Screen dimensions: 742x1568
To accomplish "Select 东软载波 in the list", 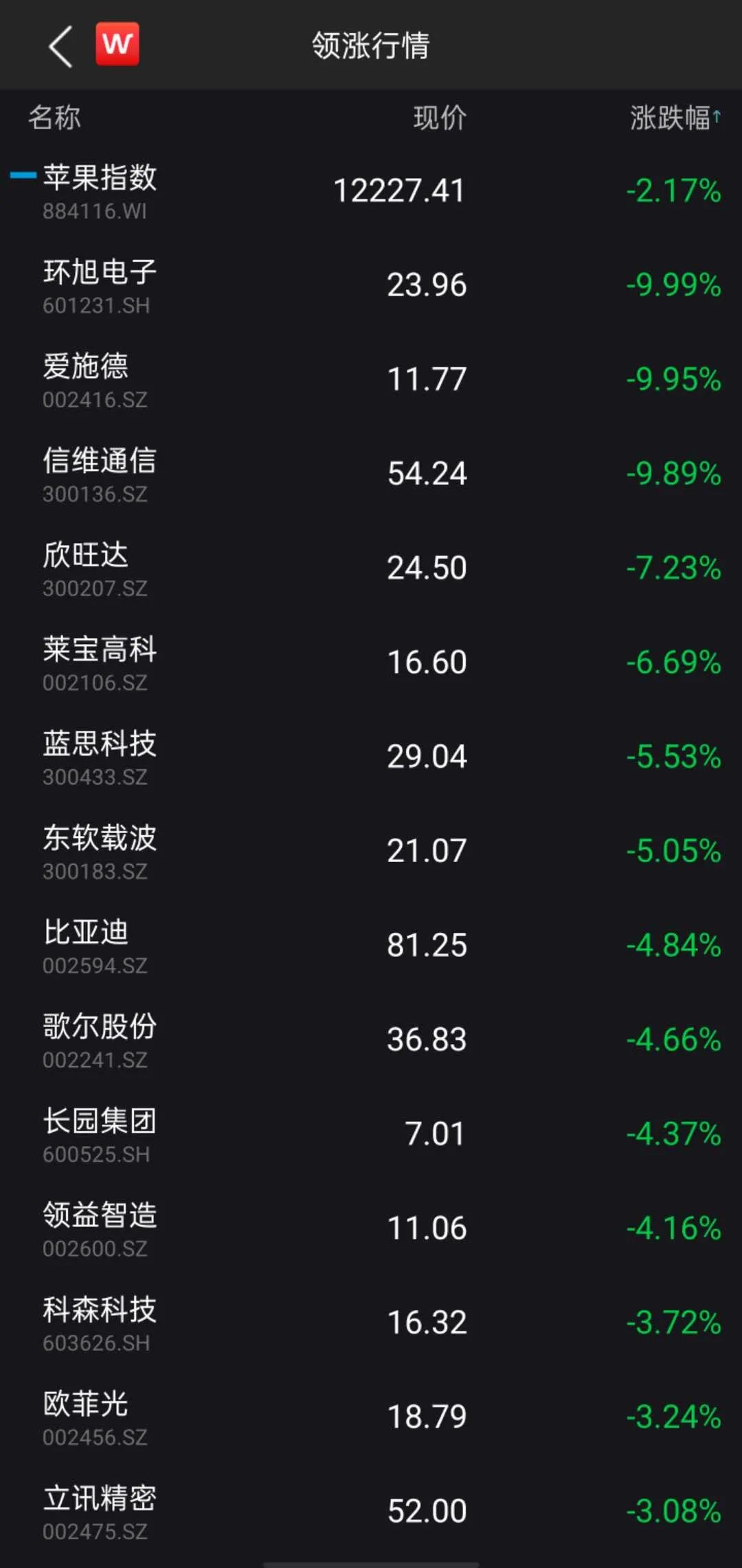I will tap(371, 850).
